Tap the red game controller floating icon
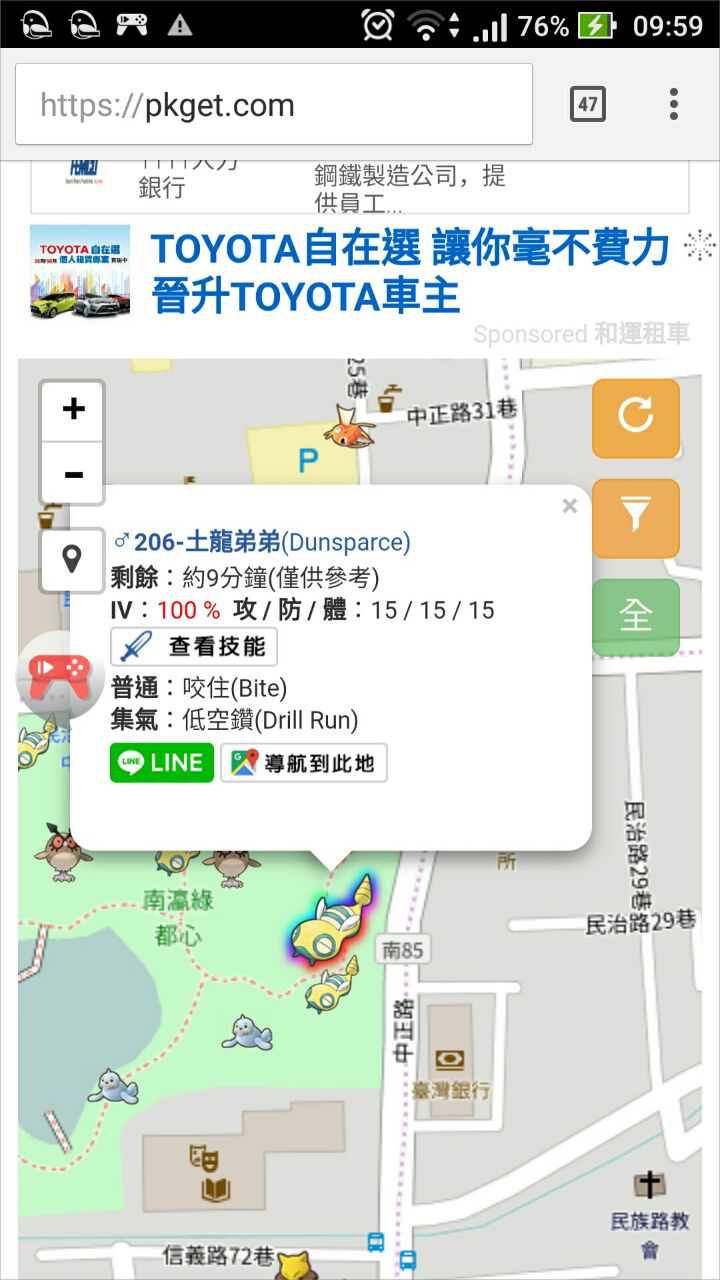The height and width of the screenshot is (1280, 720). tap(60, 677)
